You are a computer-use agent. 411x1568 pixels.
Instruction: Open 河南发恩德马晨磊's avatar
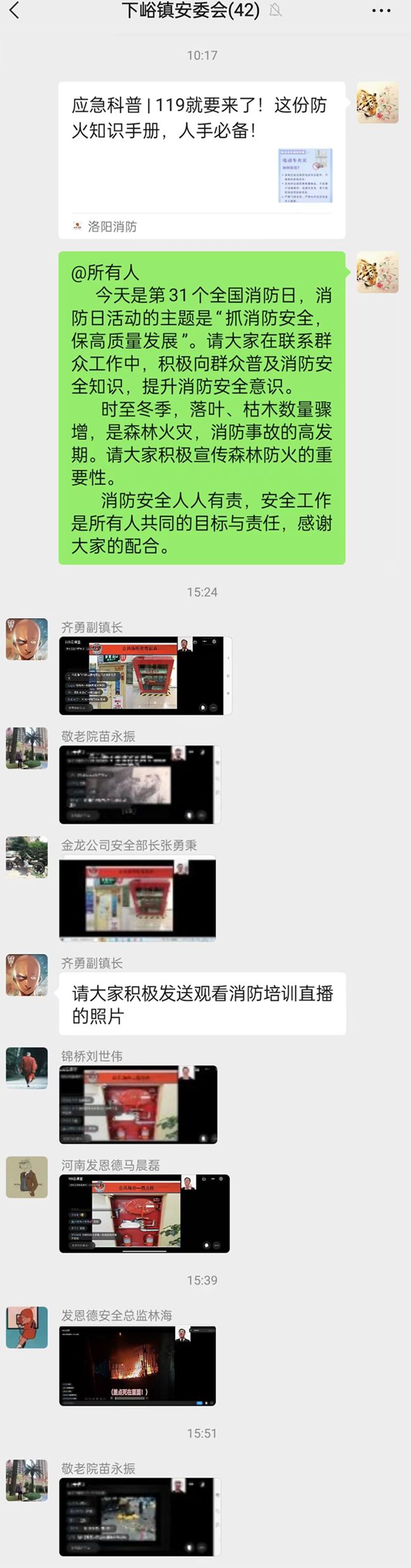[x=27, y=1177]
